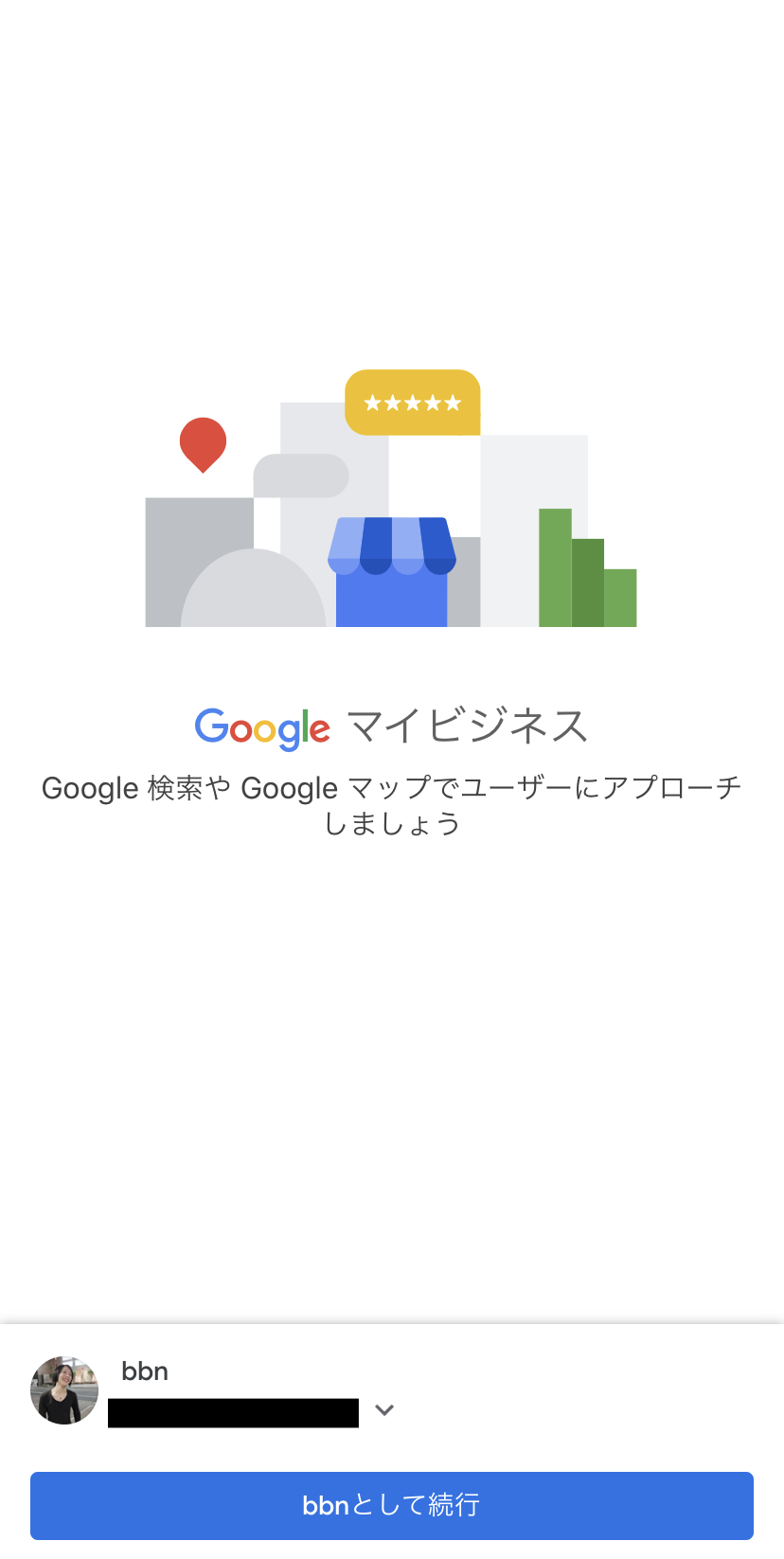Click a white star inside the rating badge

click(x=413, y=403)
